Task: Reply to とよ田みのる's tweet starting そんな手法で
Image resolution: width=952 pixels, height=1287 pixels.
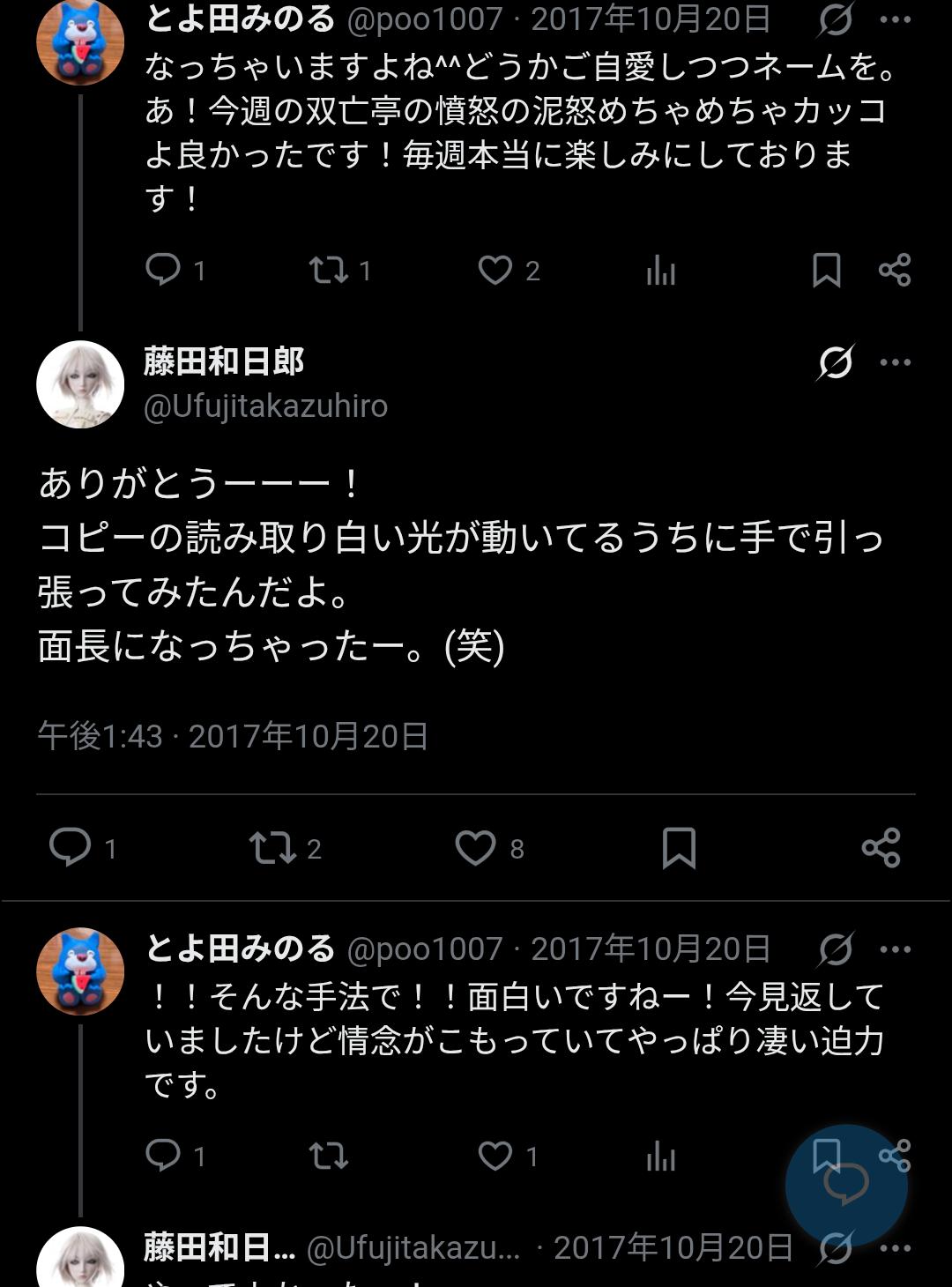Action: 163,1156
